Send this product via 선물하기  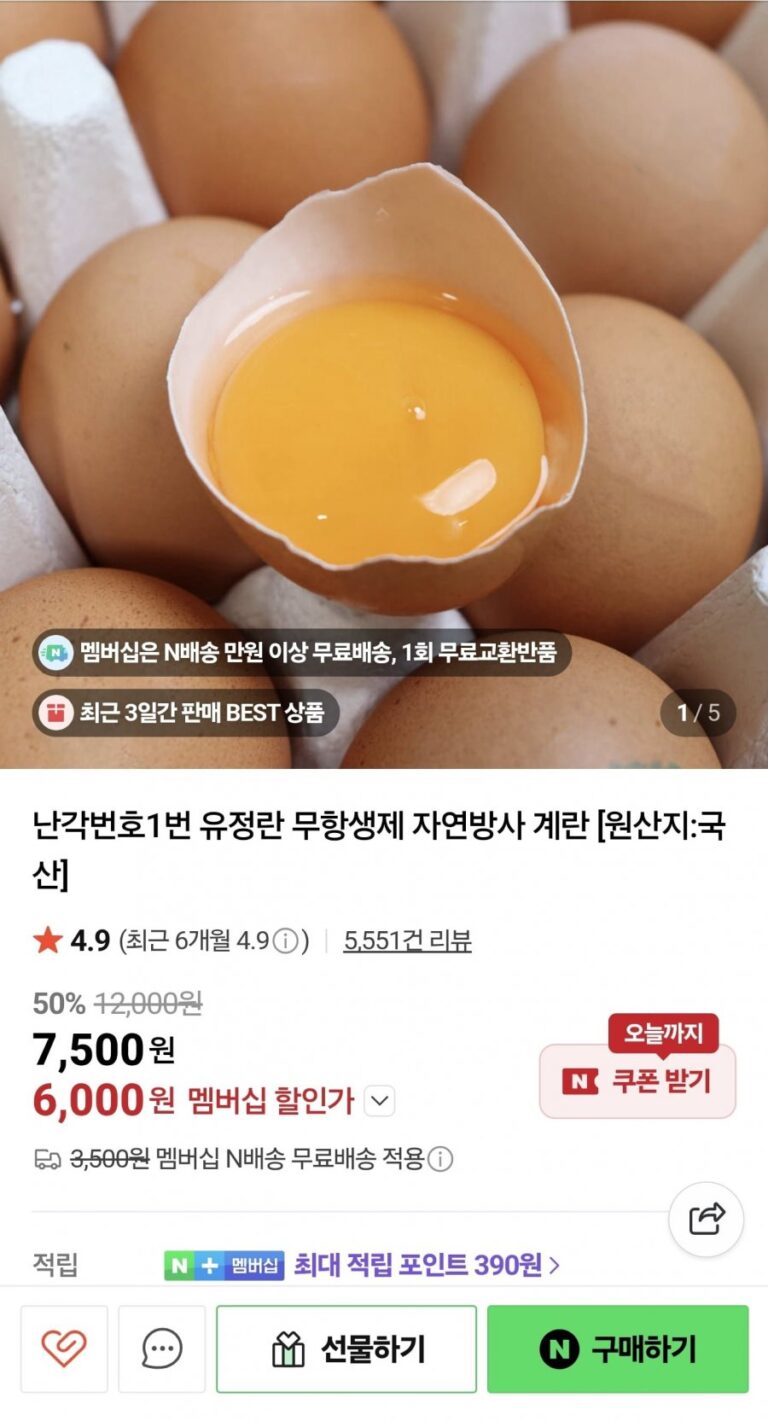pos(346,1349)
